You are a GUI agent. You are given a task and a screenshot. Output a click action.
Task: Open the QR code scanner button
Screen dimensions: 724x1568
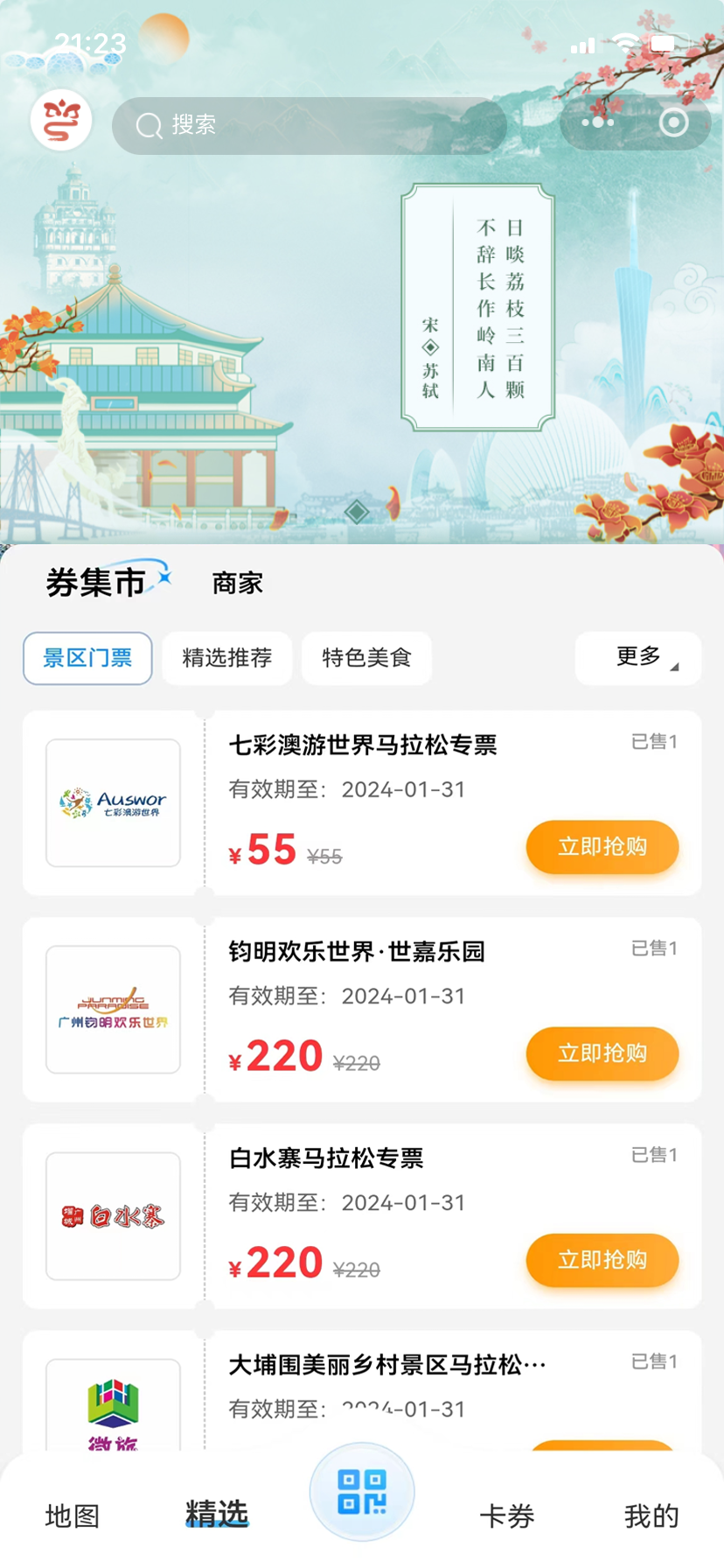click(x=362, y=1493)
